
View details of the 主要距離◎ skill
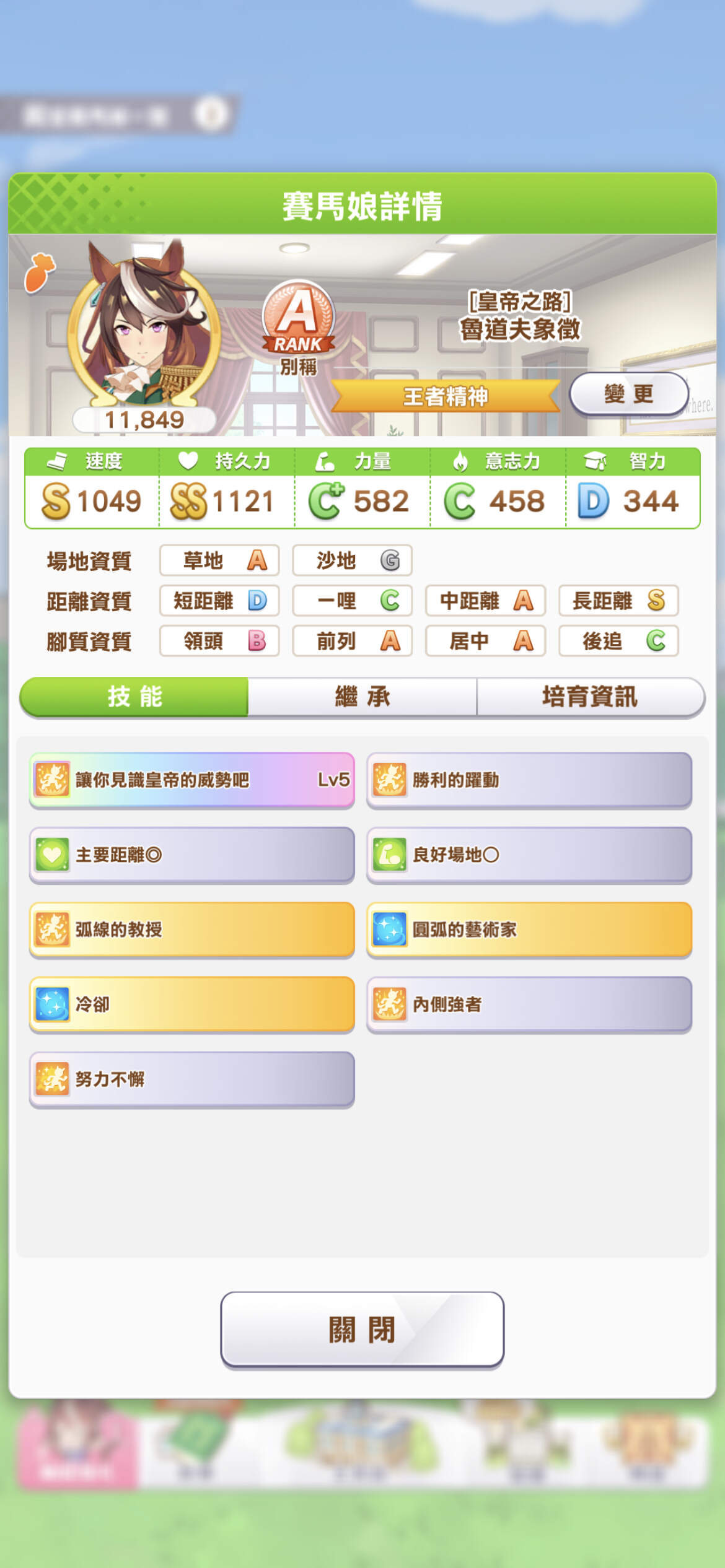coord(192,855)
